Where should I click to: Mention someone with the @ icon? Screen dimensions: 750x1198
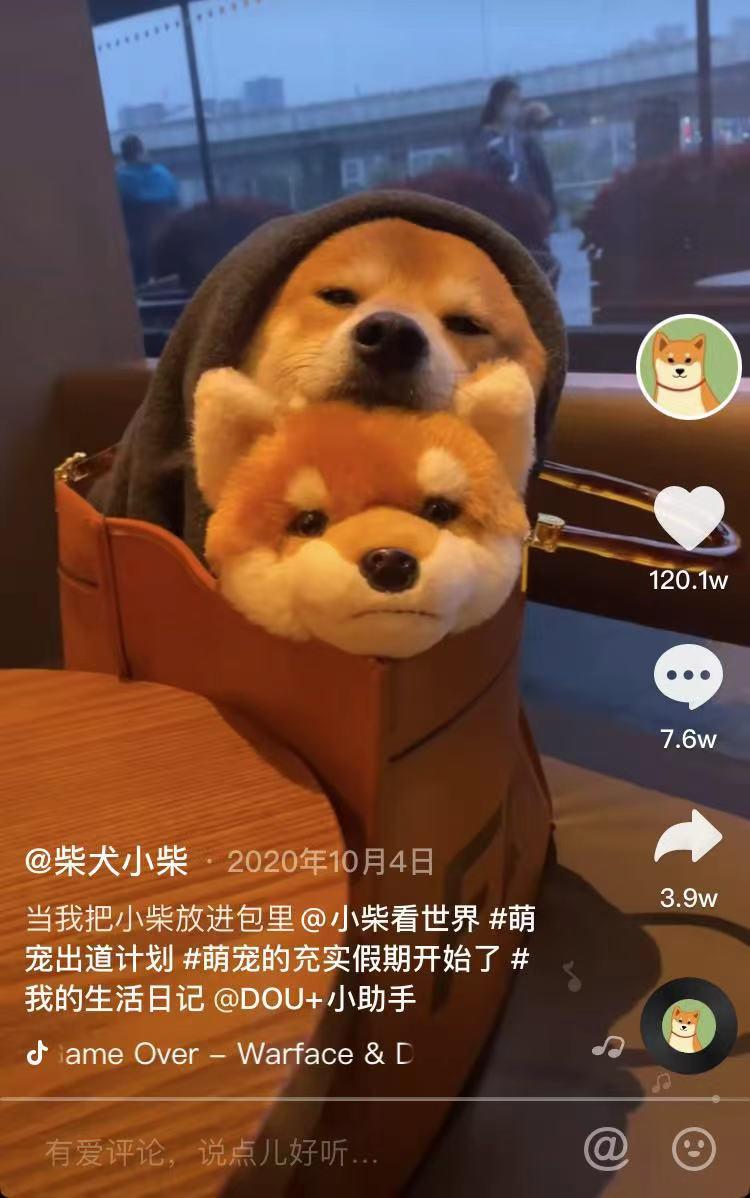point(605,1148)
